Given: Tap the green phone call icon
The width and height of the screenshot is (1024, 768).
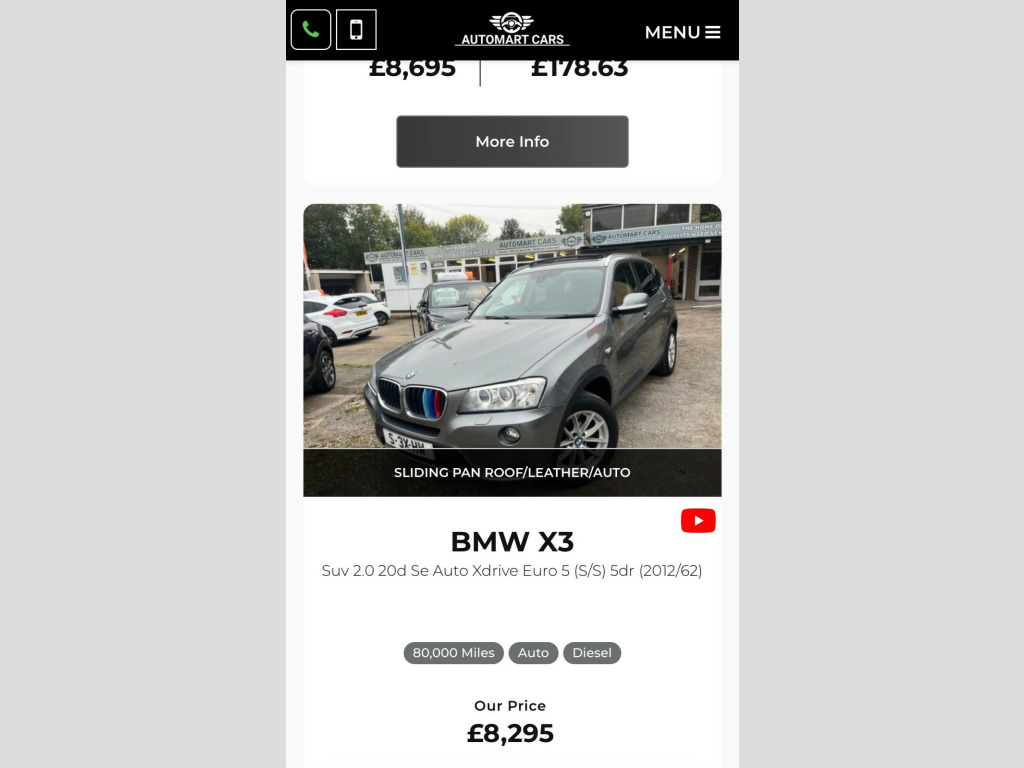Looking at the screenshot, I should pyautogui.click(x=311, y=30).
